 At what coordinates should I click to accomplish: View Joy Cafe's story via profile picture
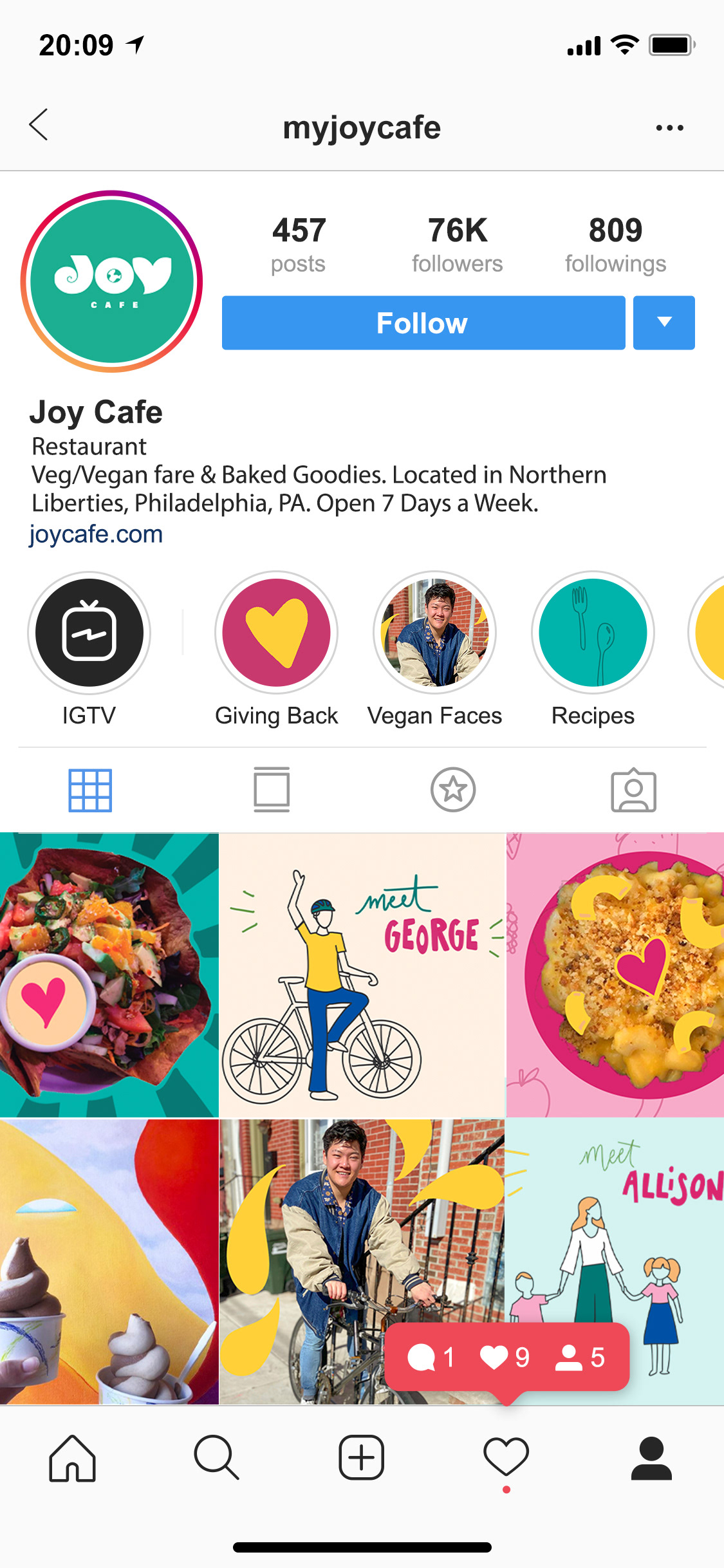[x=112, y=281]
